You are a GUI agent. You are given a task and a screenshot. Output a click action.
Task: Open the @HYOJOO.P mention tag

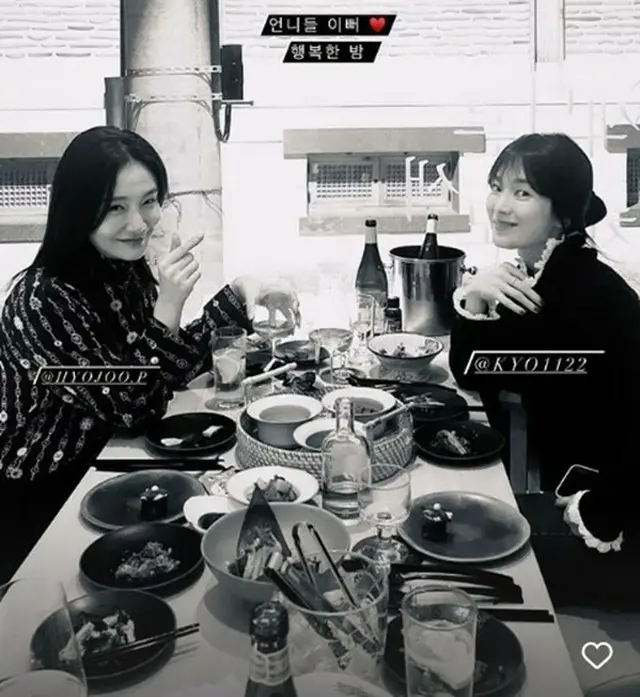pos(91,377)
